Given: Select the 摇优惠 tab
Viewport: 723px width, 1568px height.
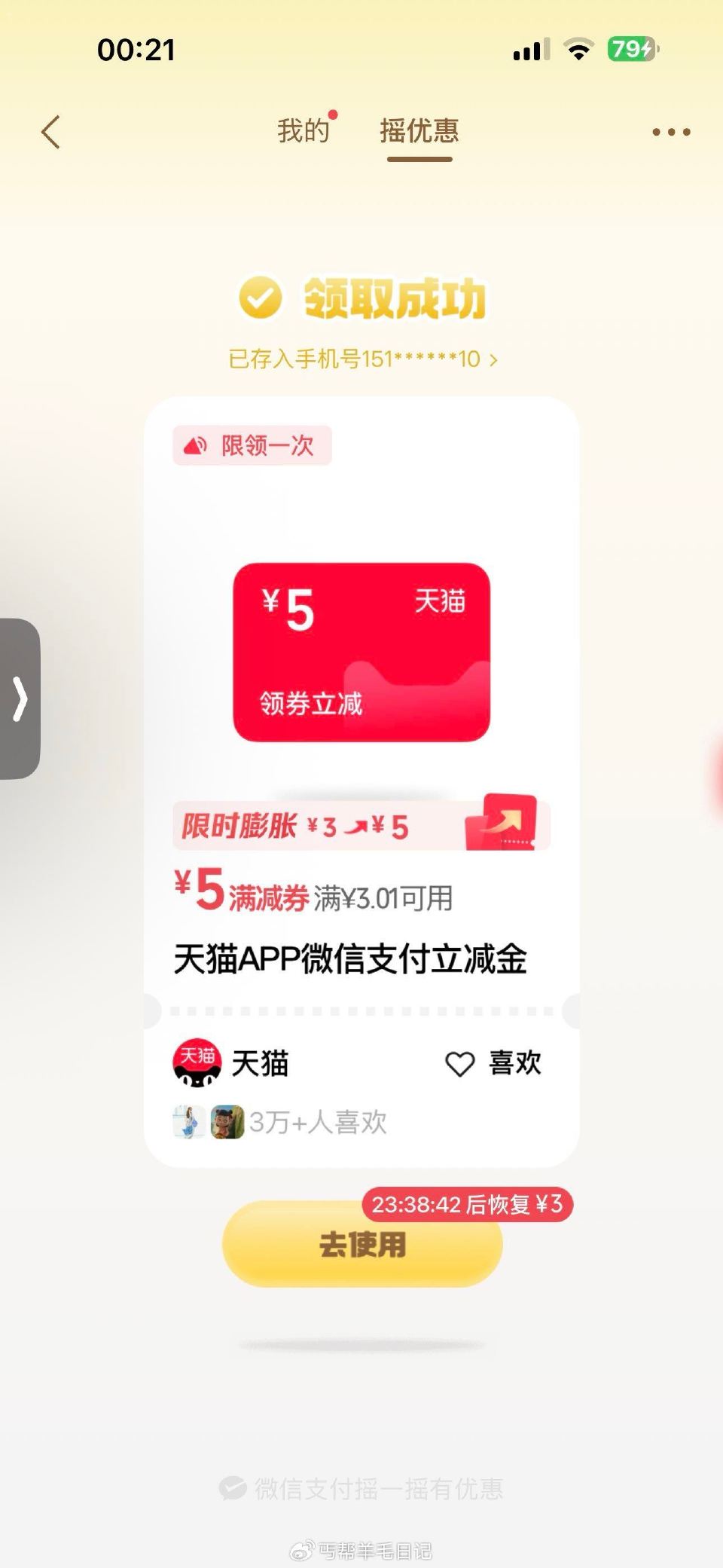Looking at the screenshot, I should pos(419,132).
